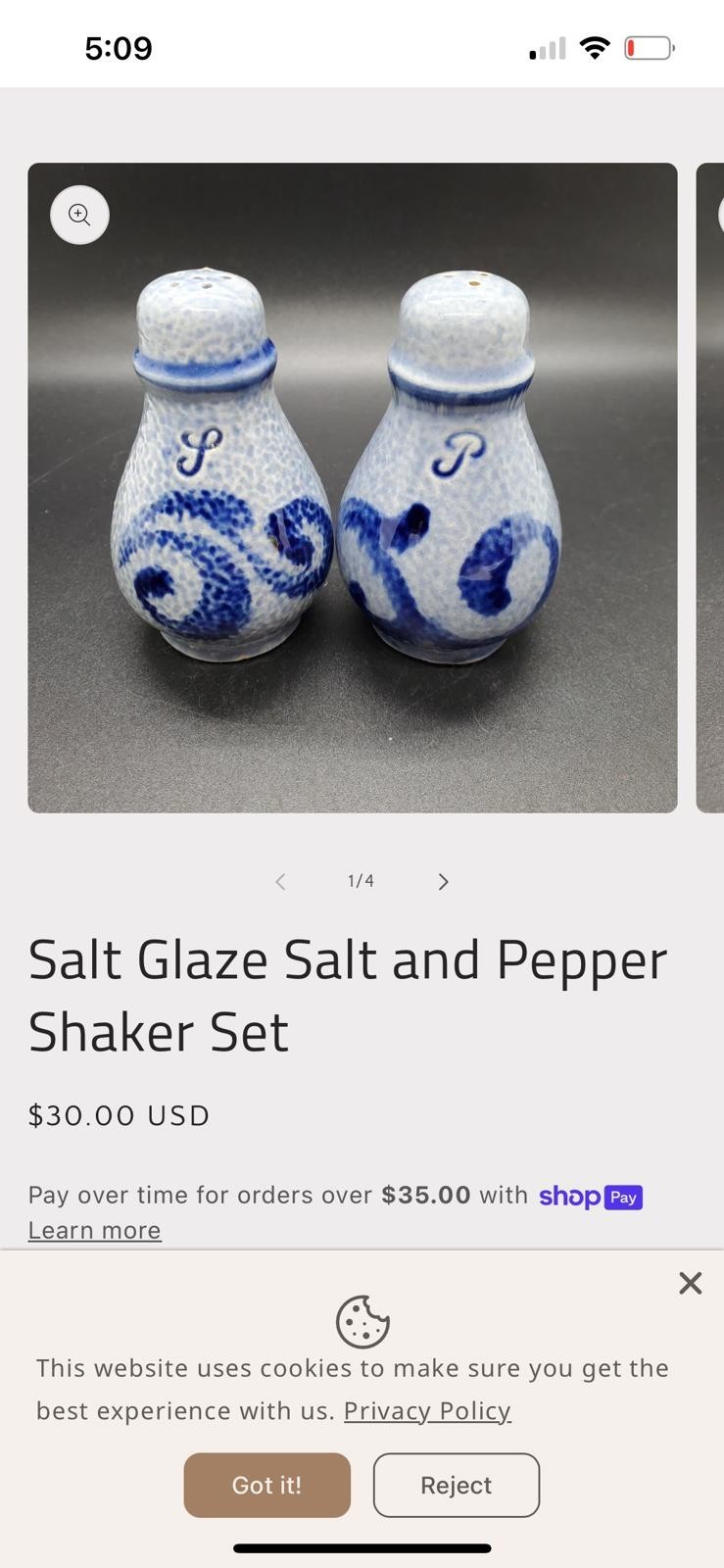The image size is (724, 1568).
Task: Zoom into the product image with the magnifier icon
Action: point(79,215)
